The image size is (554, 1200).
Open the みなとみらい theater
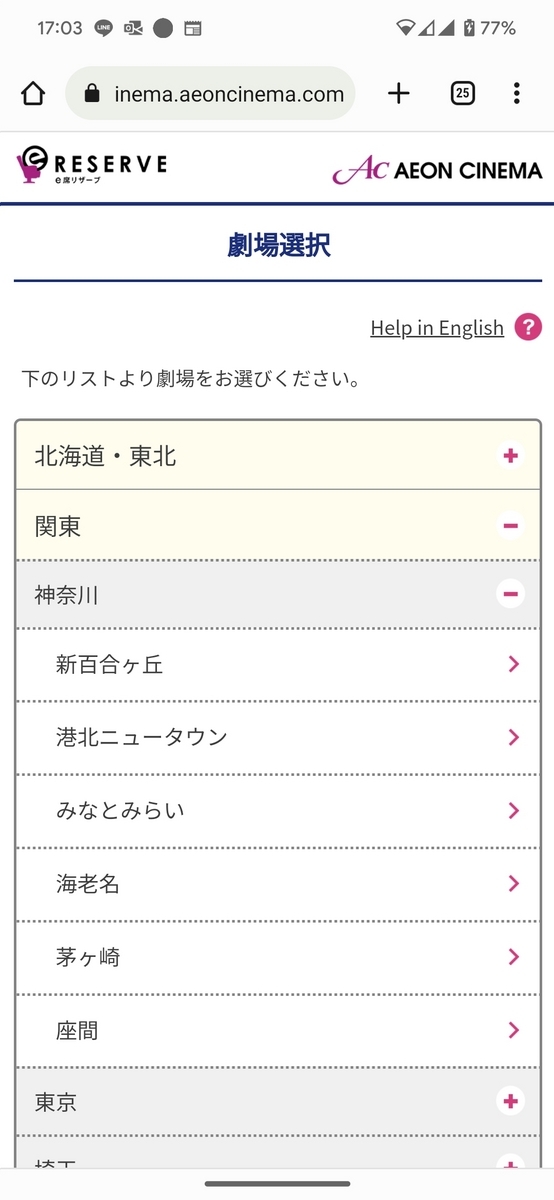[x=278, y=810]
